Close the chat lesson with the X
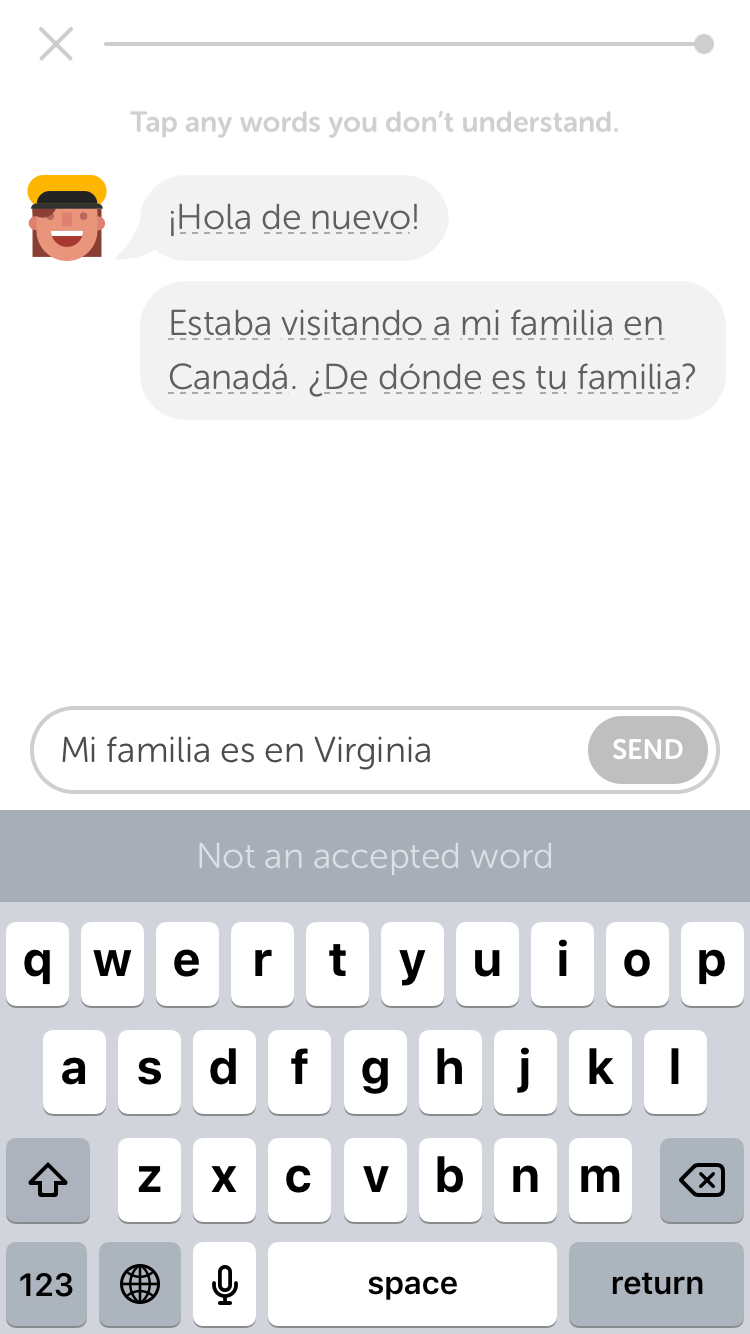The image size is (750, 1334). tap(56, 44)
